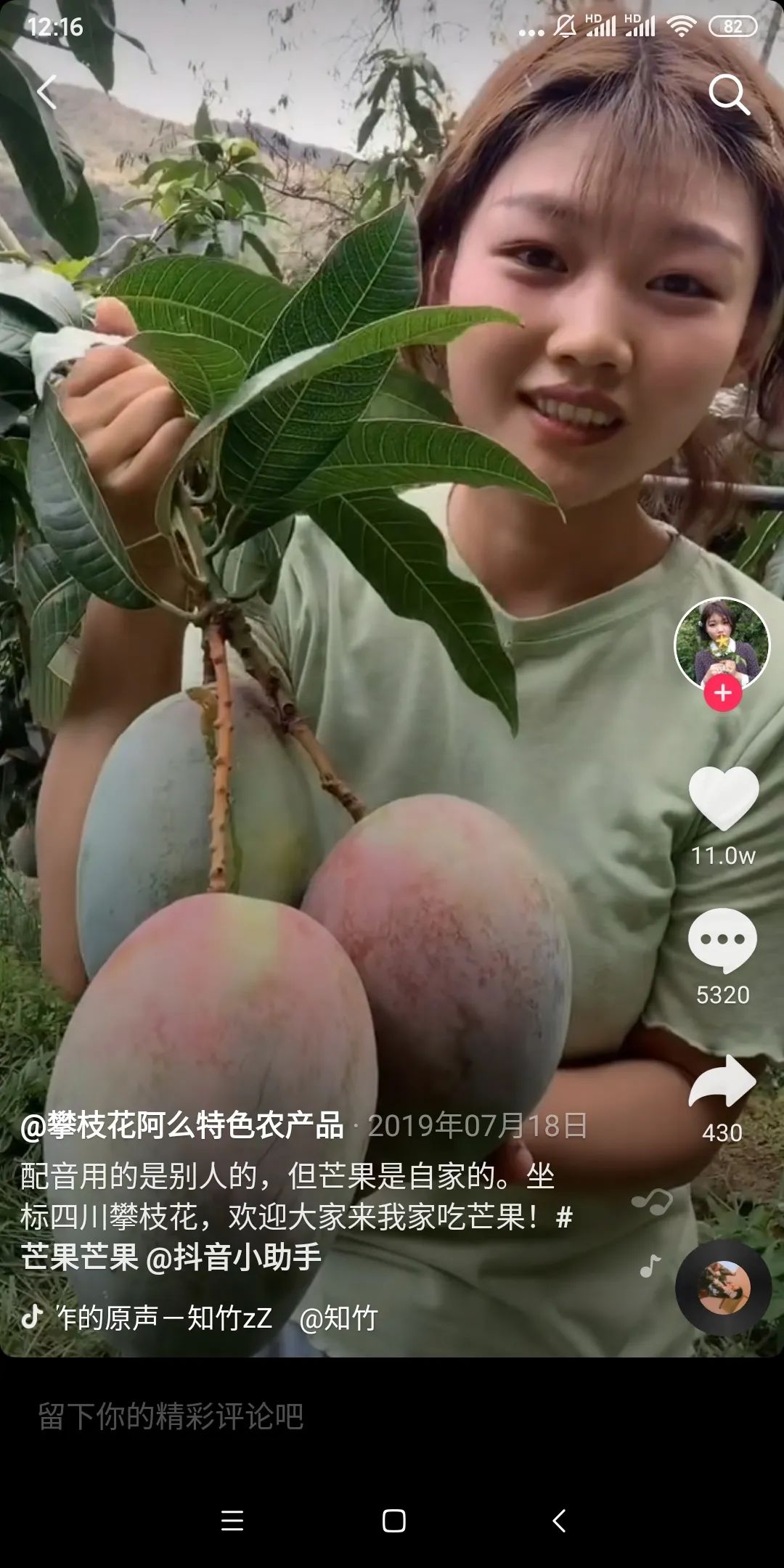Viewport: 784px width, 1568px height.
Task: Open the @攀枝花阿么特色农产品 username link
Action: pos(181,1126)
